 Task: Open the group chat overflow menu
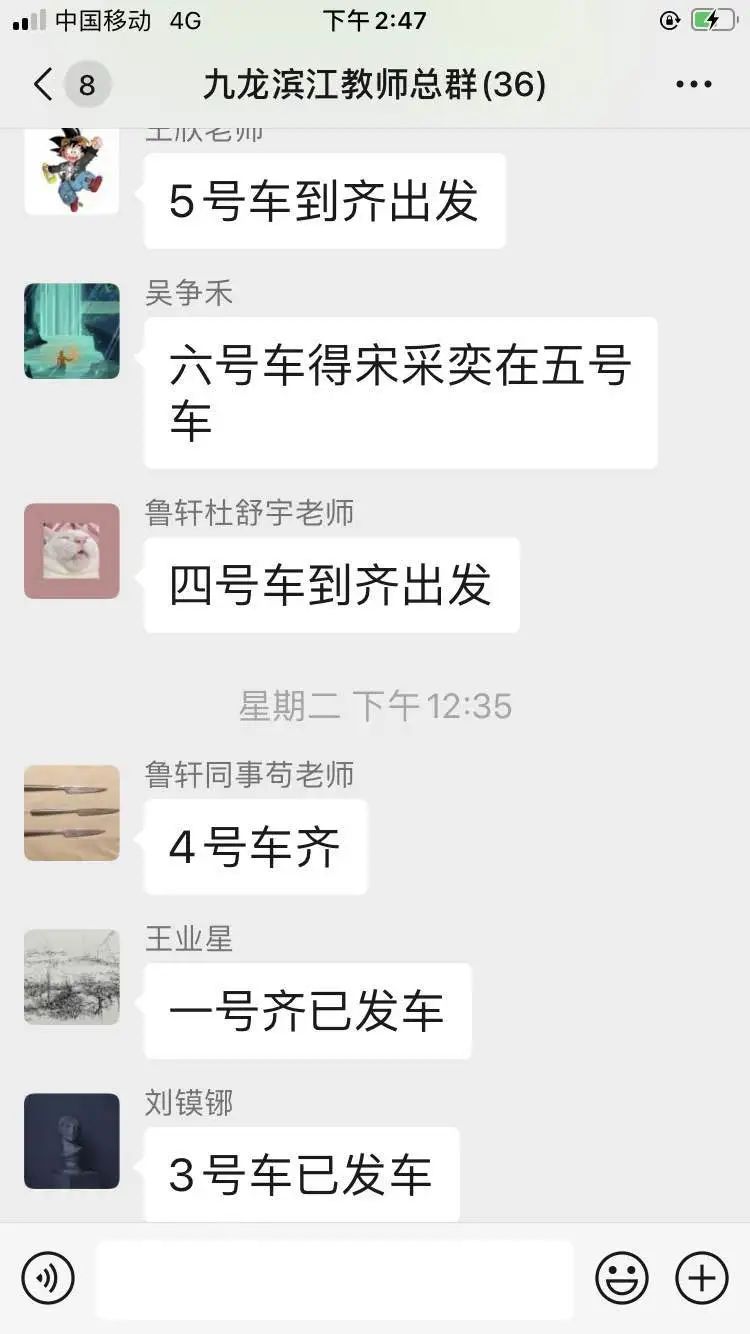[x=693, y=85]
